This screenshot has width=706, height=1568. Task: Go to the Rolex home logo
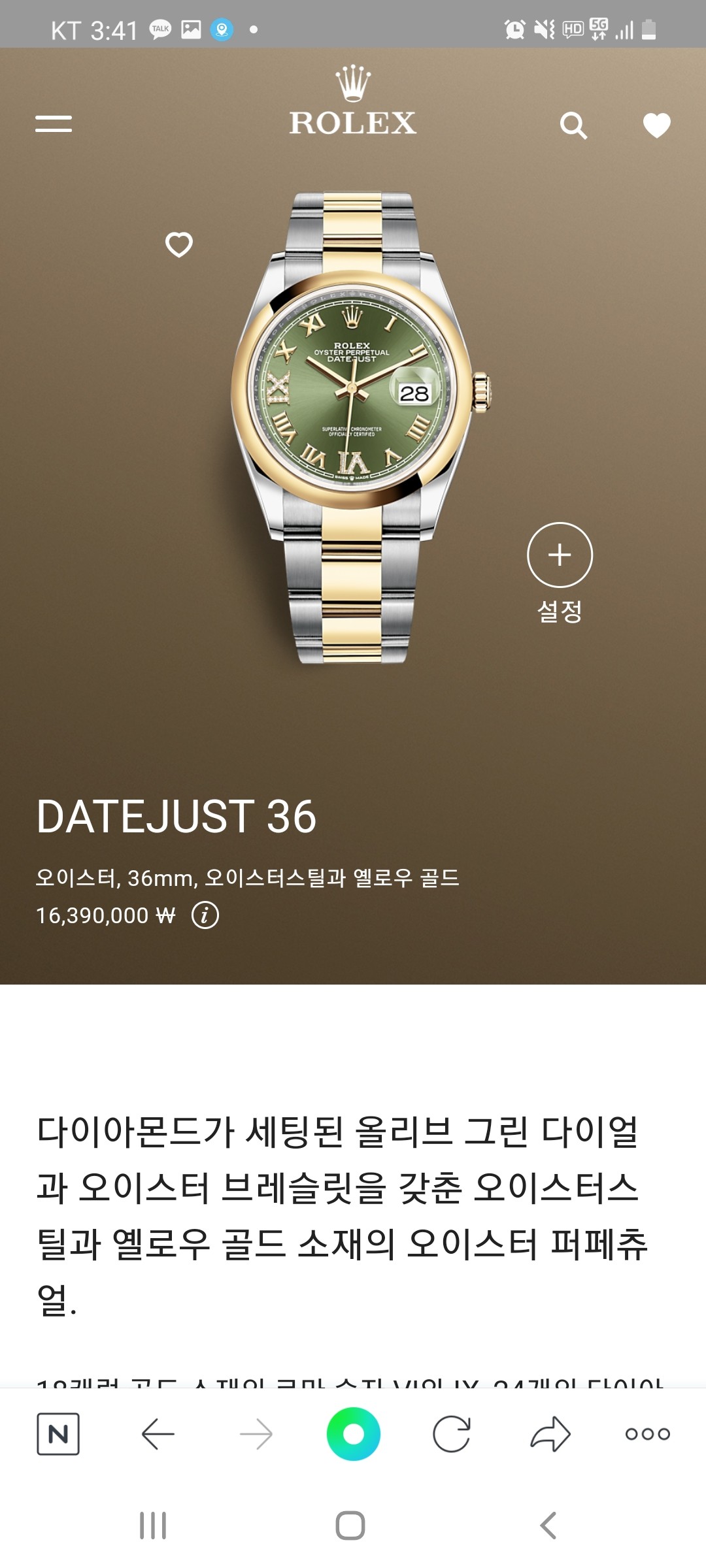pyautogui.click(x=353, y=102)
